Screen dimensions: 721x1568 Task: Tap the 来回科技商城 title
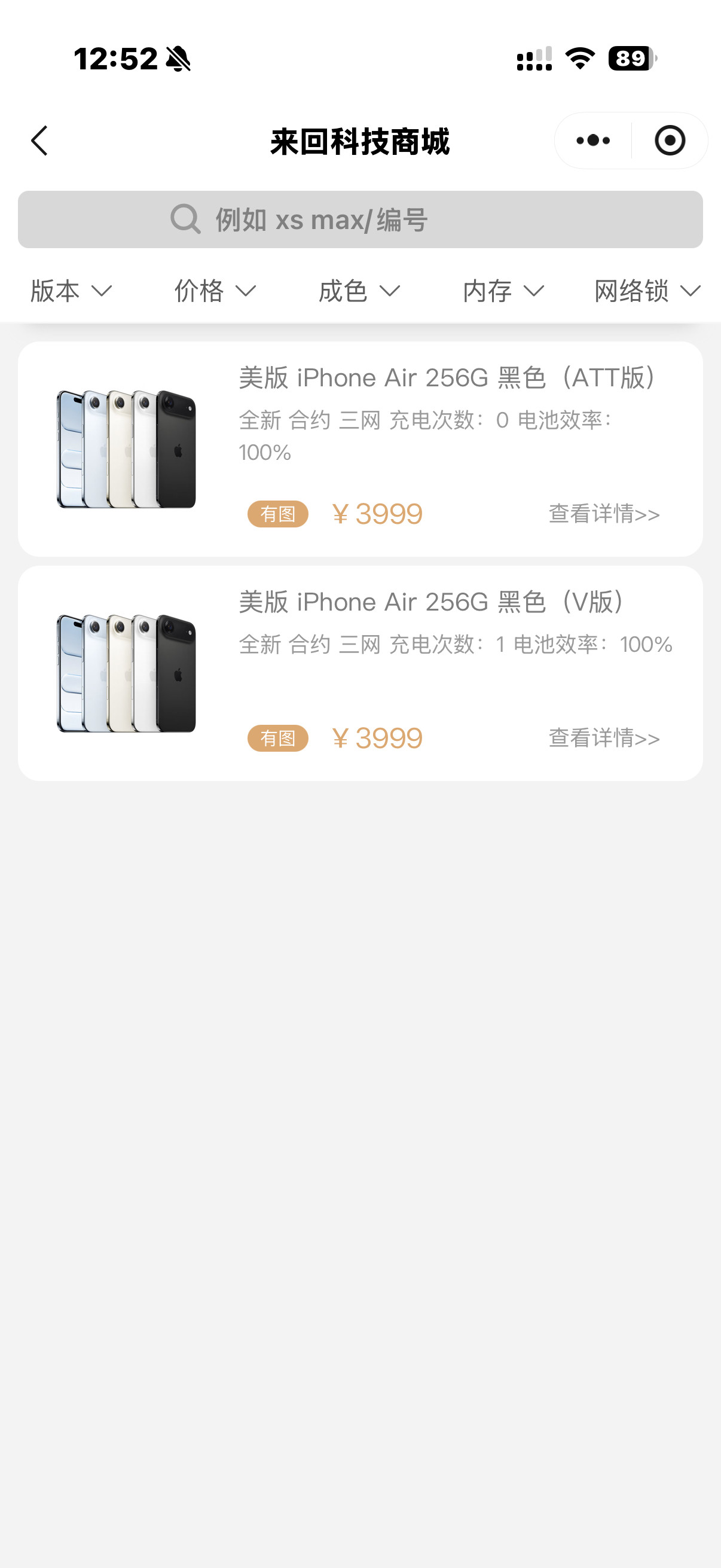360,140
